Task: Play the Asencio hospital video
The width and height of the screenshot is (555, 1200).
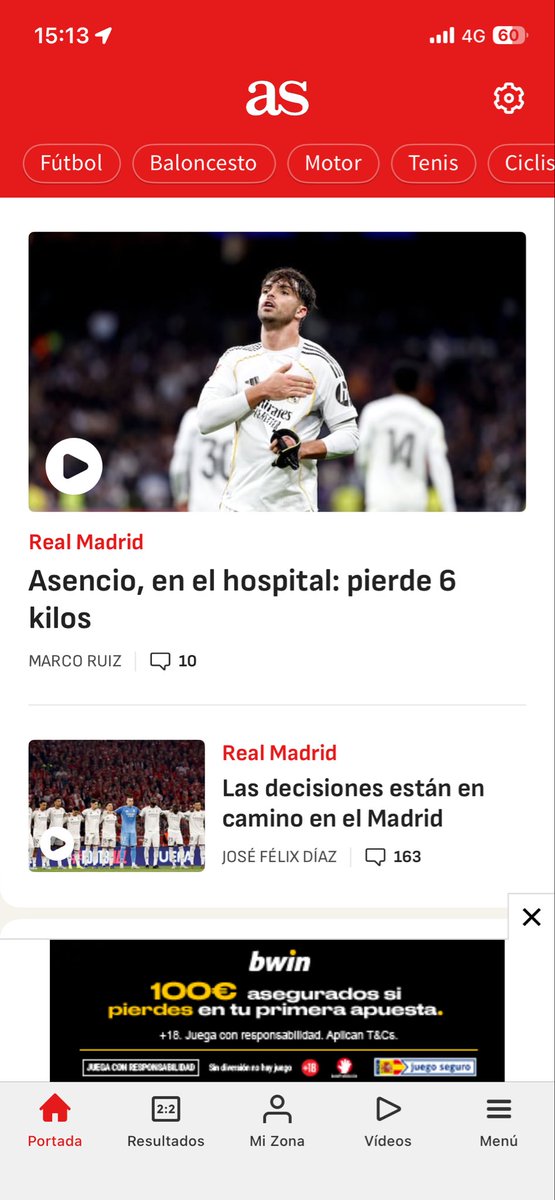Action: click(74, 466)
